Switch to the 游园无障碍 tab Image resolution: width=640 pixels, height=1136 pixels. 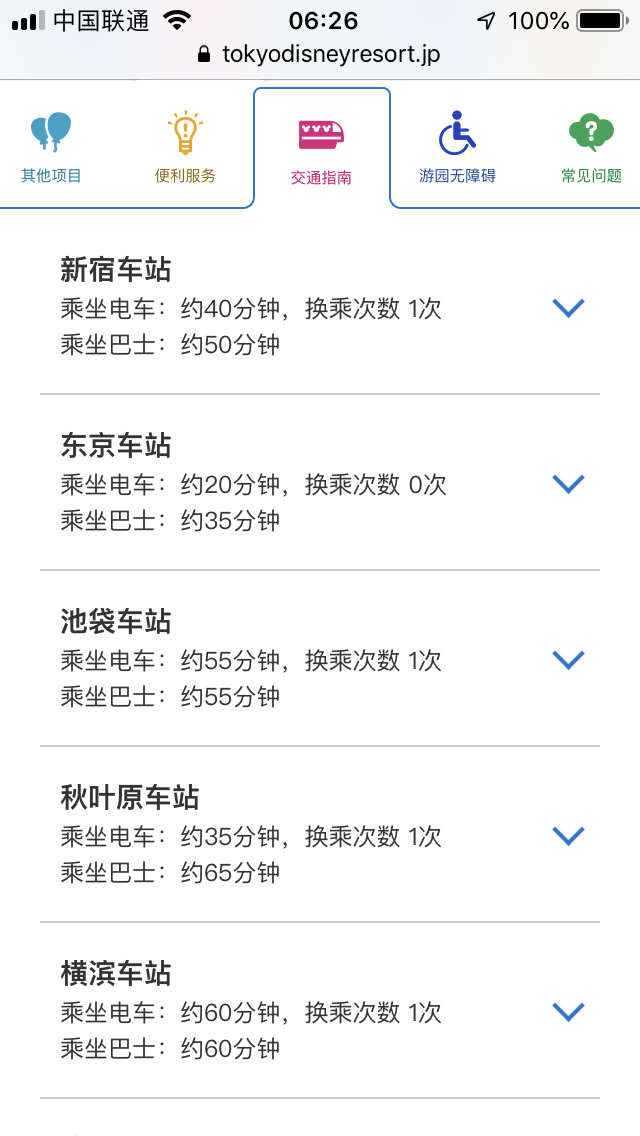[457, 148]
